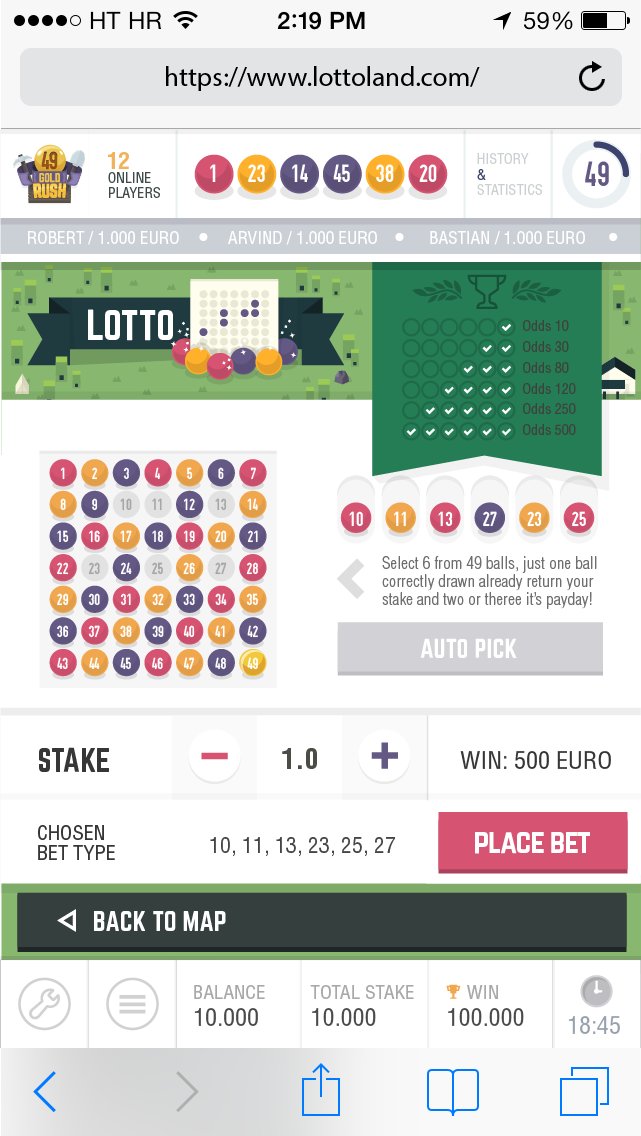Screen dimensions: 641x1136
Task: Go back to map
Action: (x=322, y=921)
